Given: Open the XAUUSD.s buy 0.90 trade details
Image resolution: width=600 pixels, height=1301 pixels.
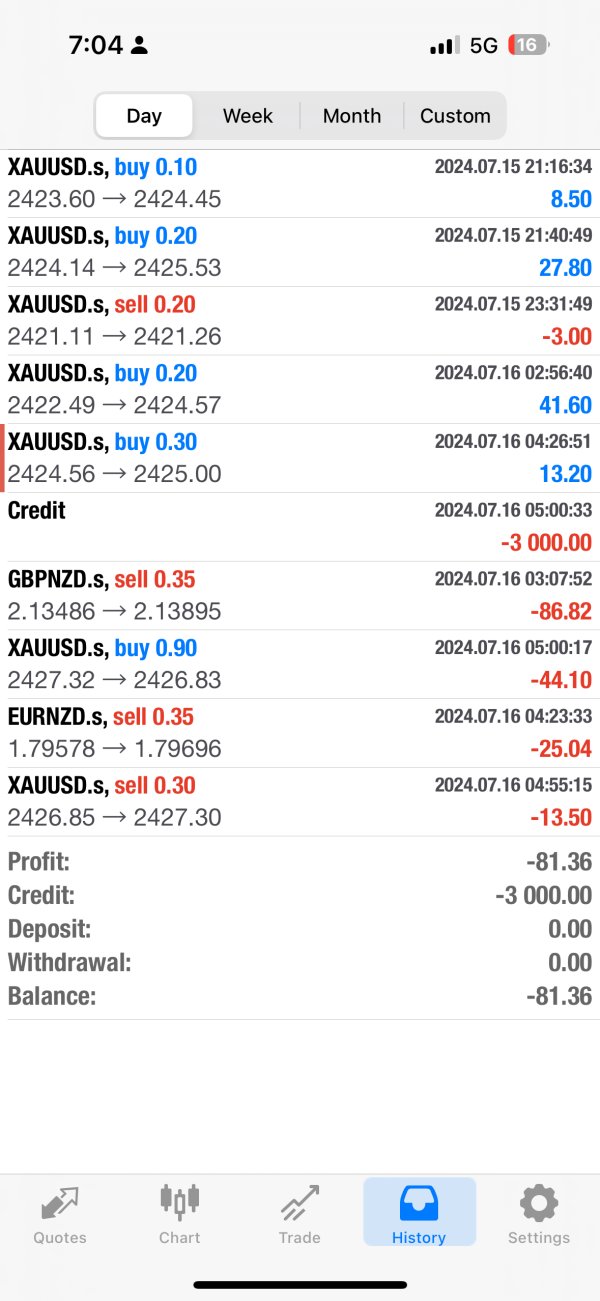Looking at the screenshot, I should (300, 664).
